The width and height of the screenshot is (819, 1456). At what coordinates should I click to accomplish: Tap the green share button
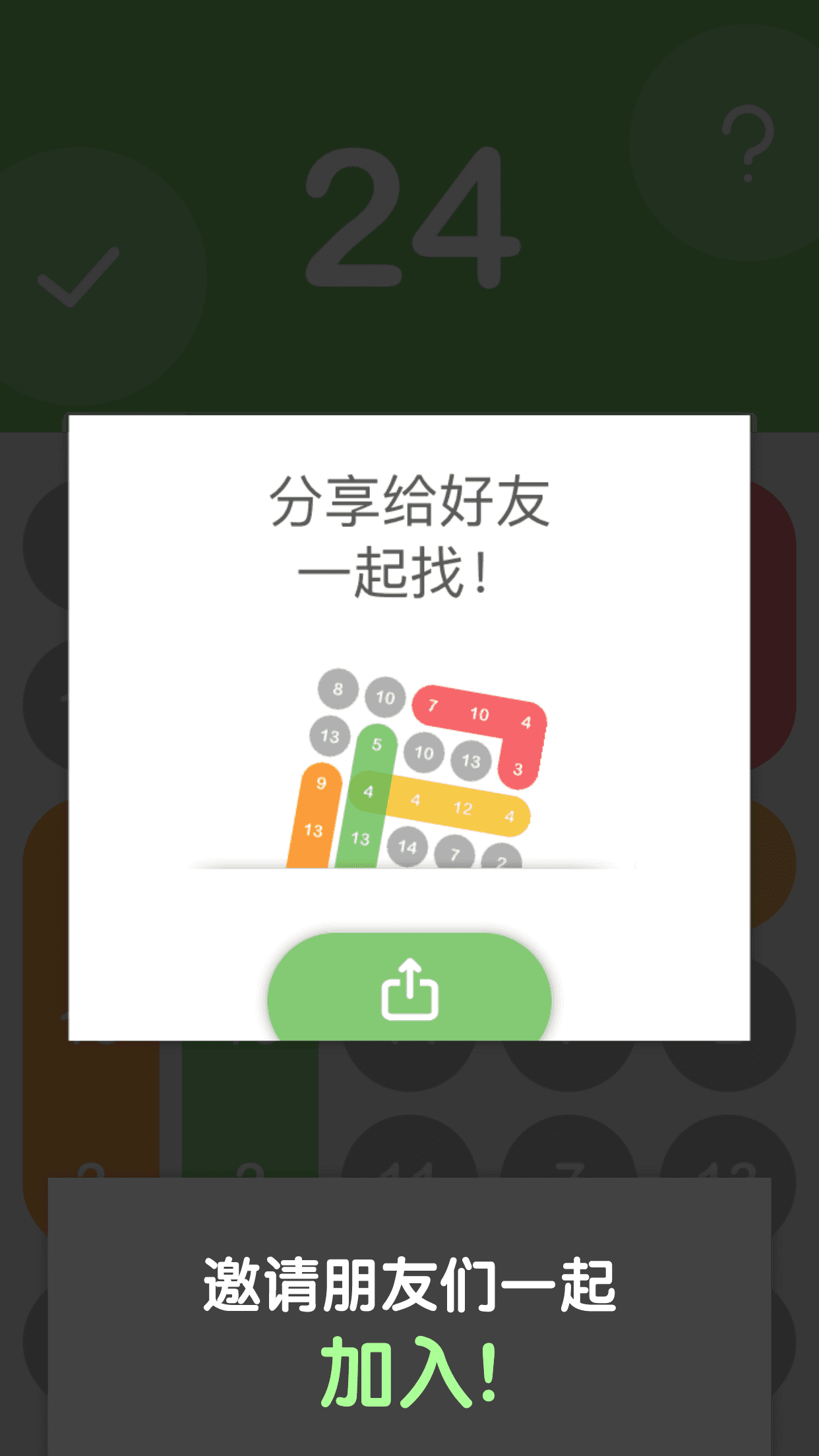tap(409, 987)
